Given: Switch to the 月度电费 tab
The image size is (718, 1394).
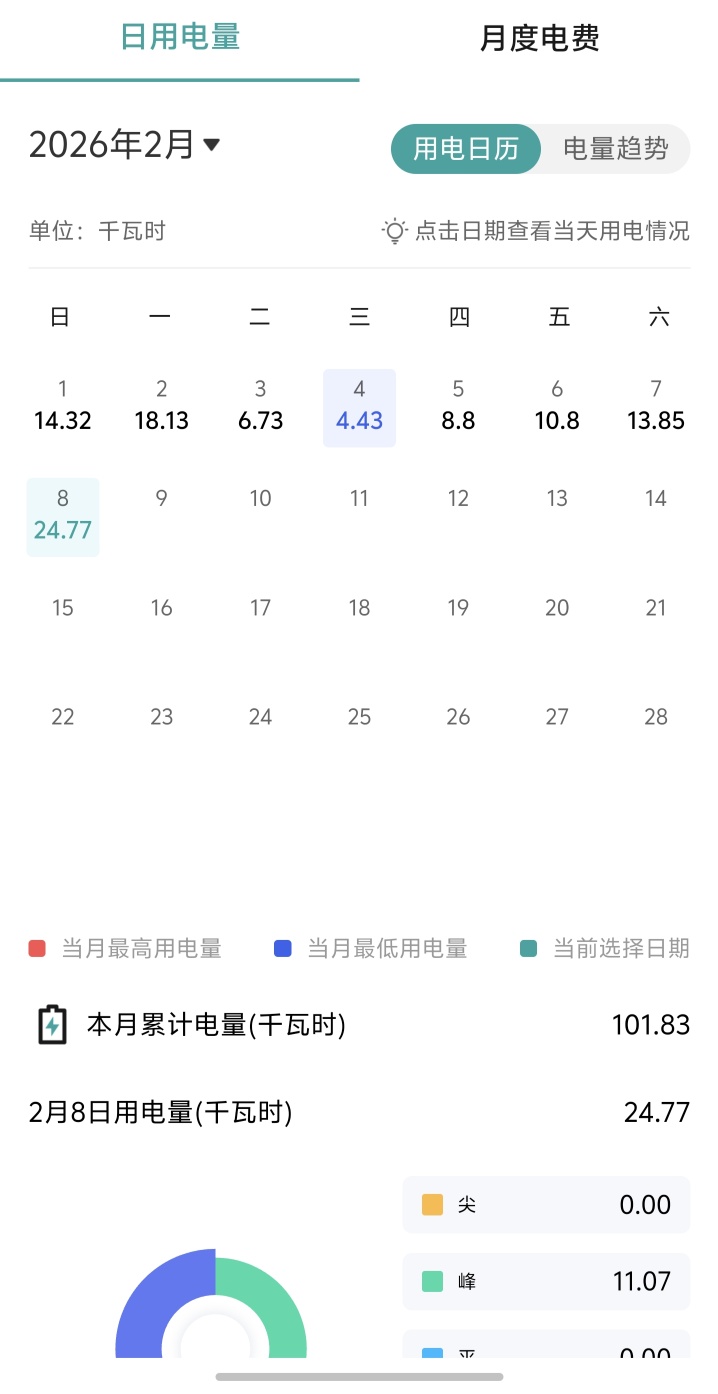Looking at the screenshot, I should point(539,39).
